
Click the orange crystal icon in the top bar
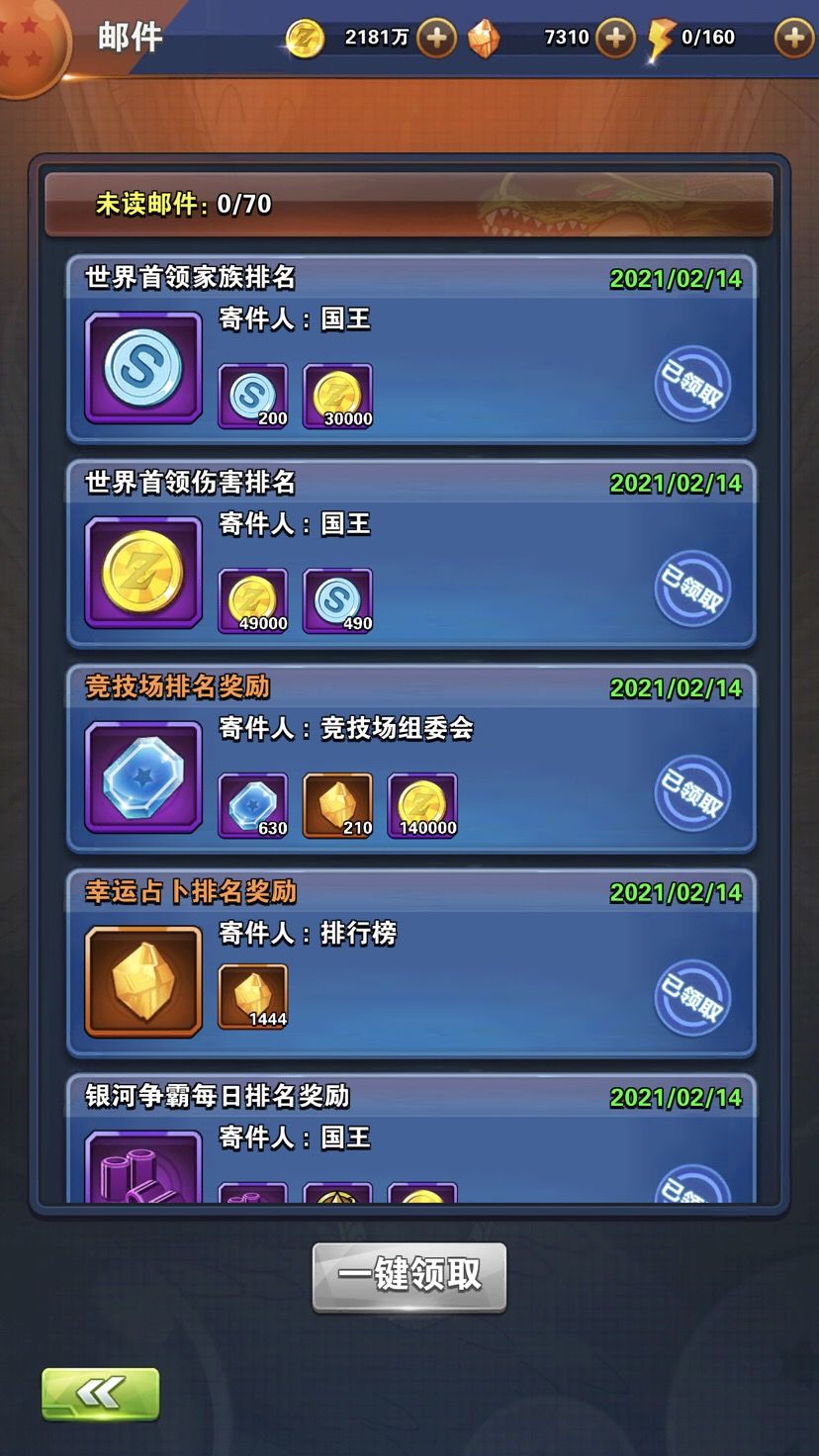click(x=485, y=38)
